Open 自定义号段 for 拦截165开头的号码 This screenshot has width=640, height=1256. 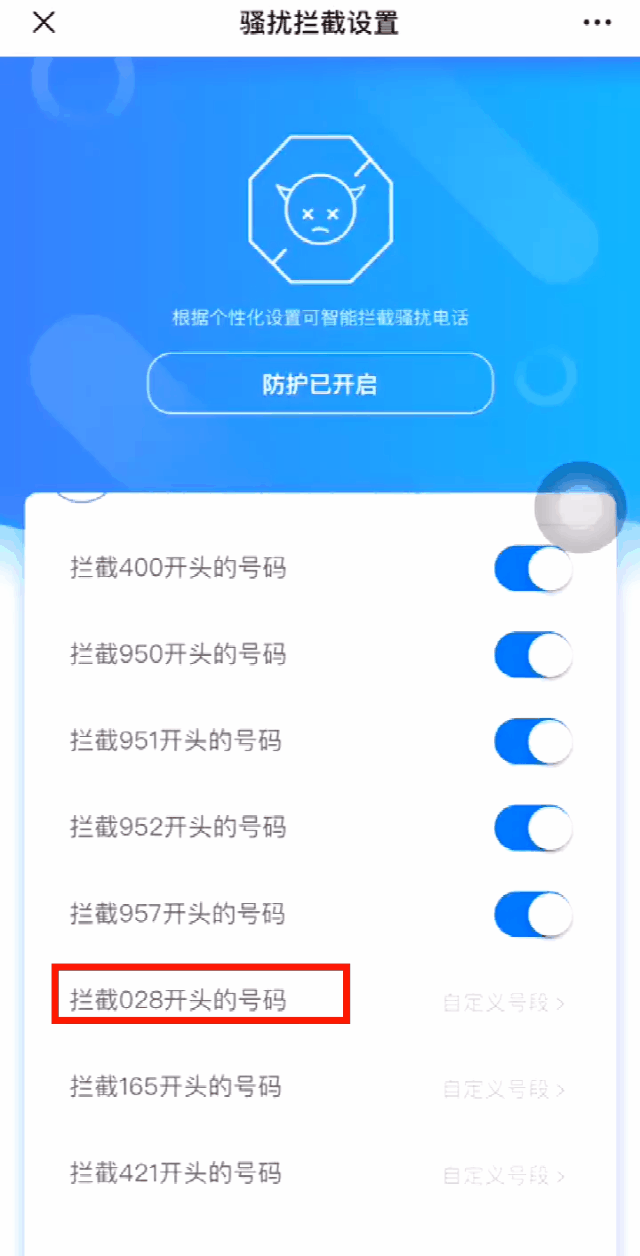(504, 1088)
